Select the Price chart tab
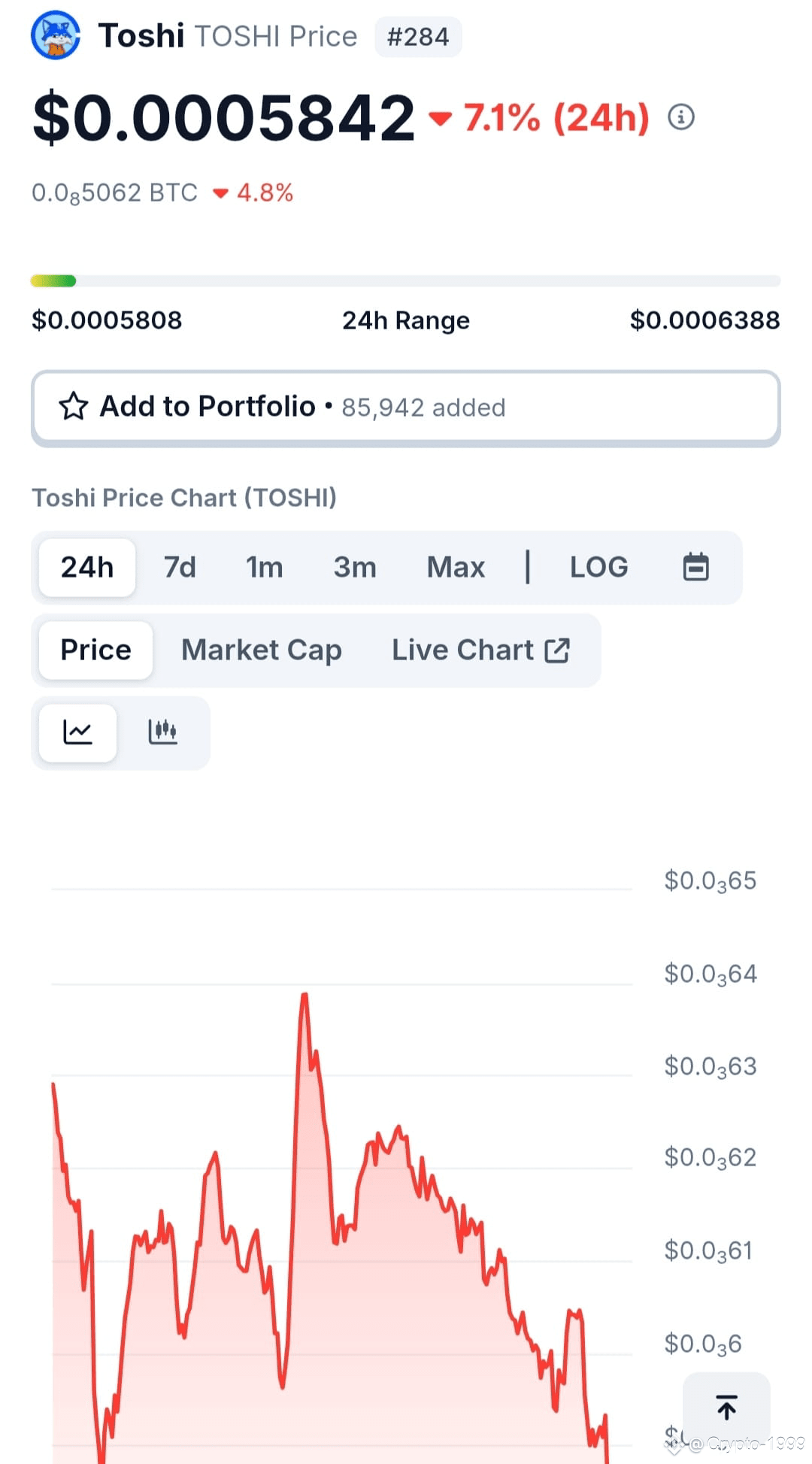This screenshot has width=812, height=1464. tap(95, 650)
